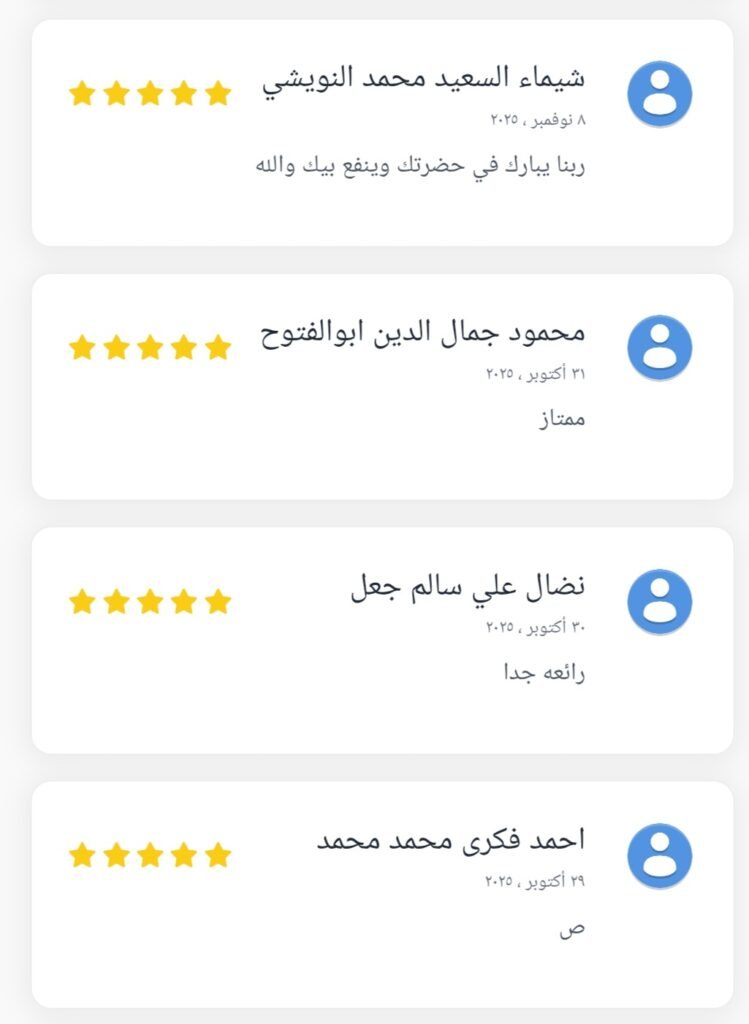749x1024 pixels.
Task: Click the profile avatar of نضال علي سالم جعل
Action: [657, 601]
